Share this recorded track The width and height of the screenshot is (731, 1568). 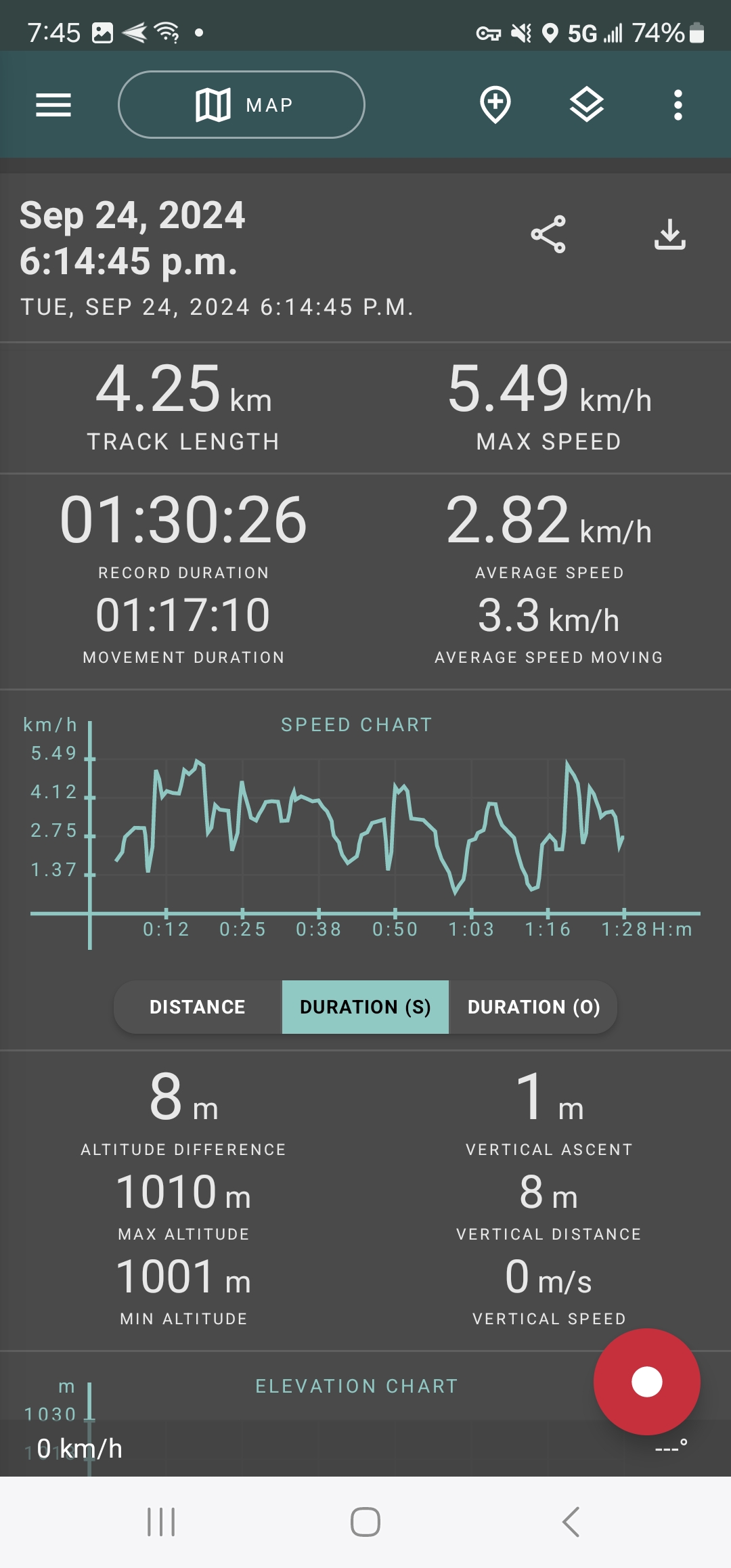[x=548, y=234]
